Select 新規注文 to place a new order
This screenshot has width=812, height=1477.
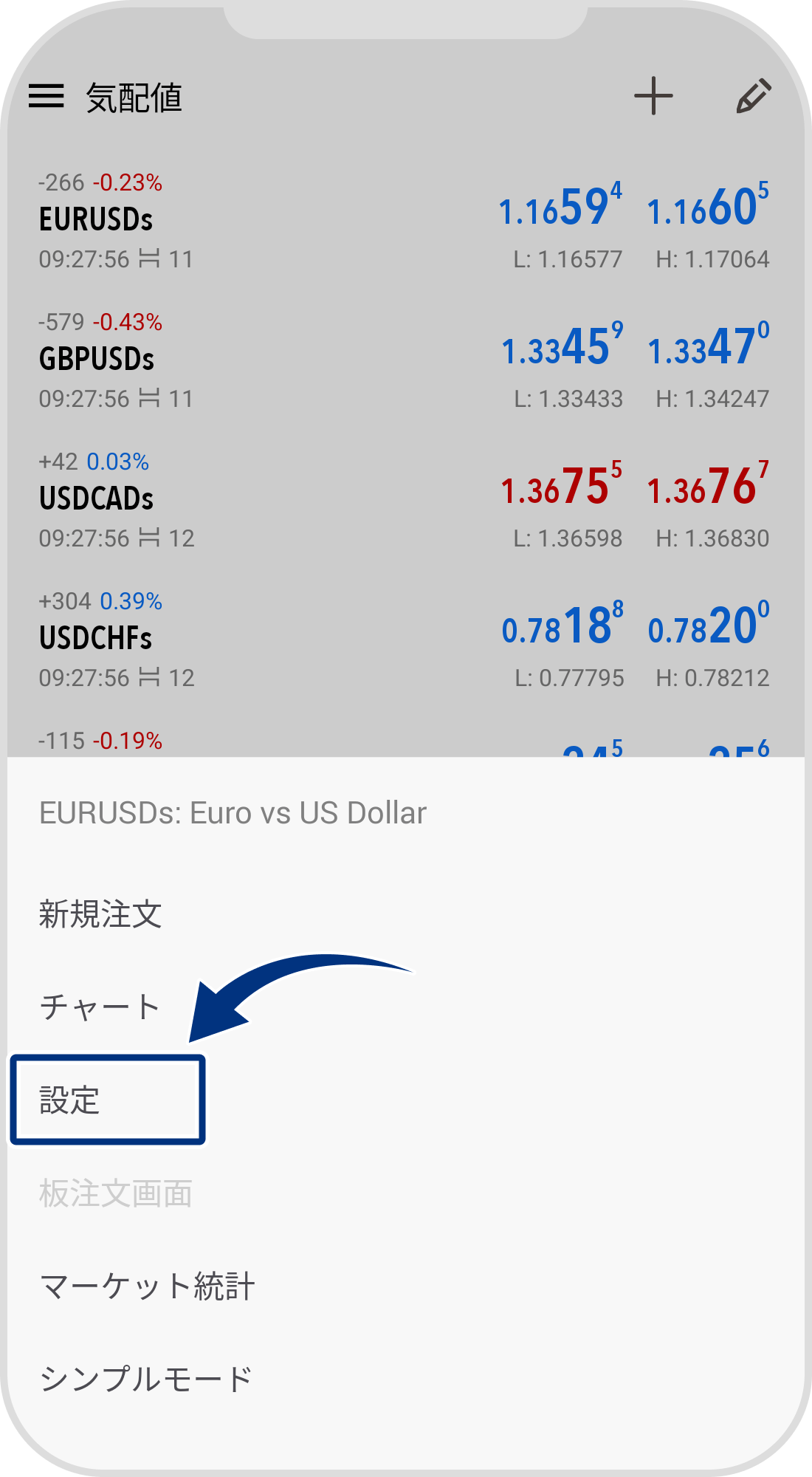[100, 914]
